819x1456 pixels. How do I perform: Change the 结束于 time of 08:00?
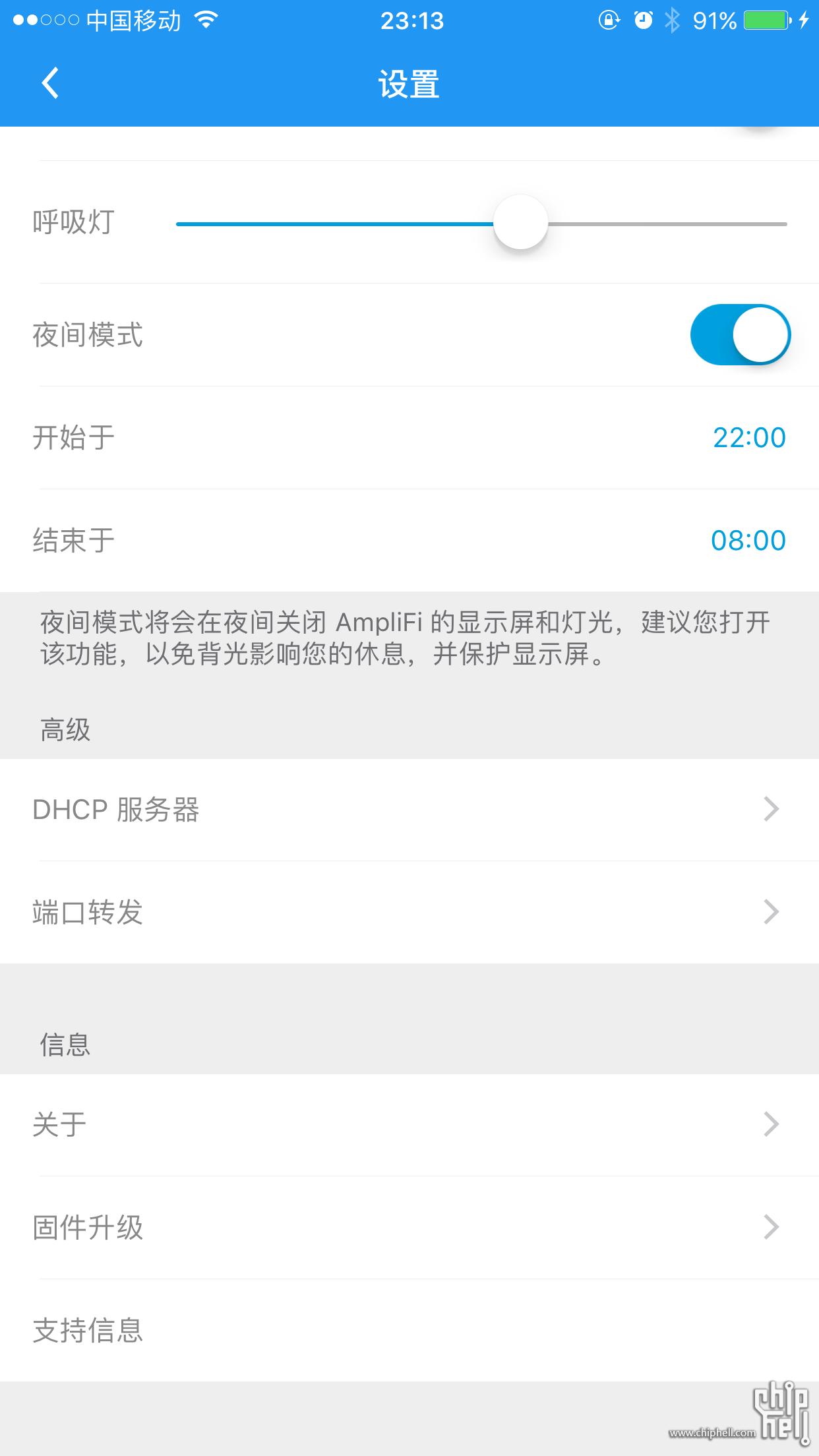pyautogui.click(x=748, y=541)
